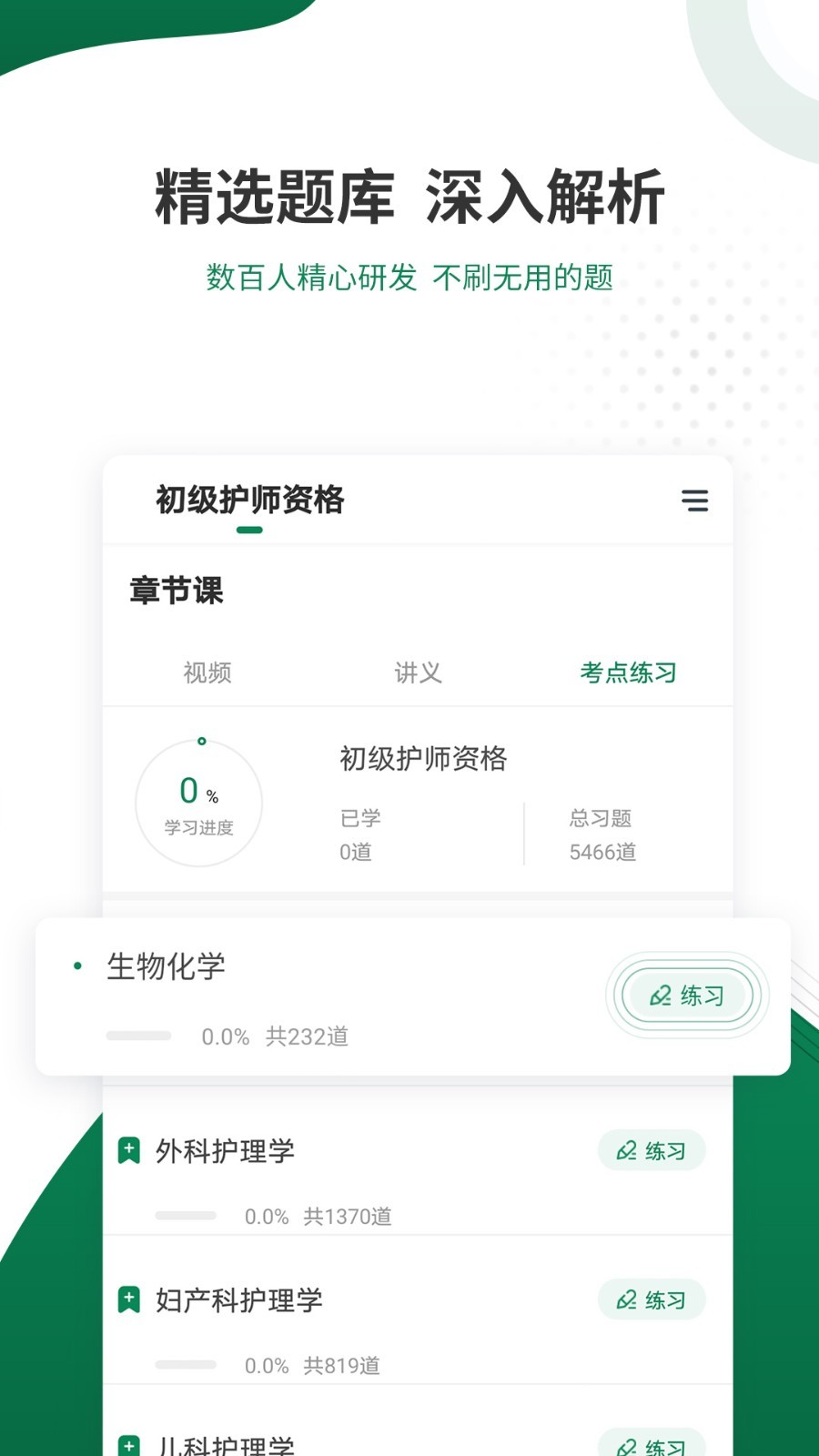Click the bookmark icon next to 儿科护理学
819x1456 pixels.
(x=127, y=1442)
